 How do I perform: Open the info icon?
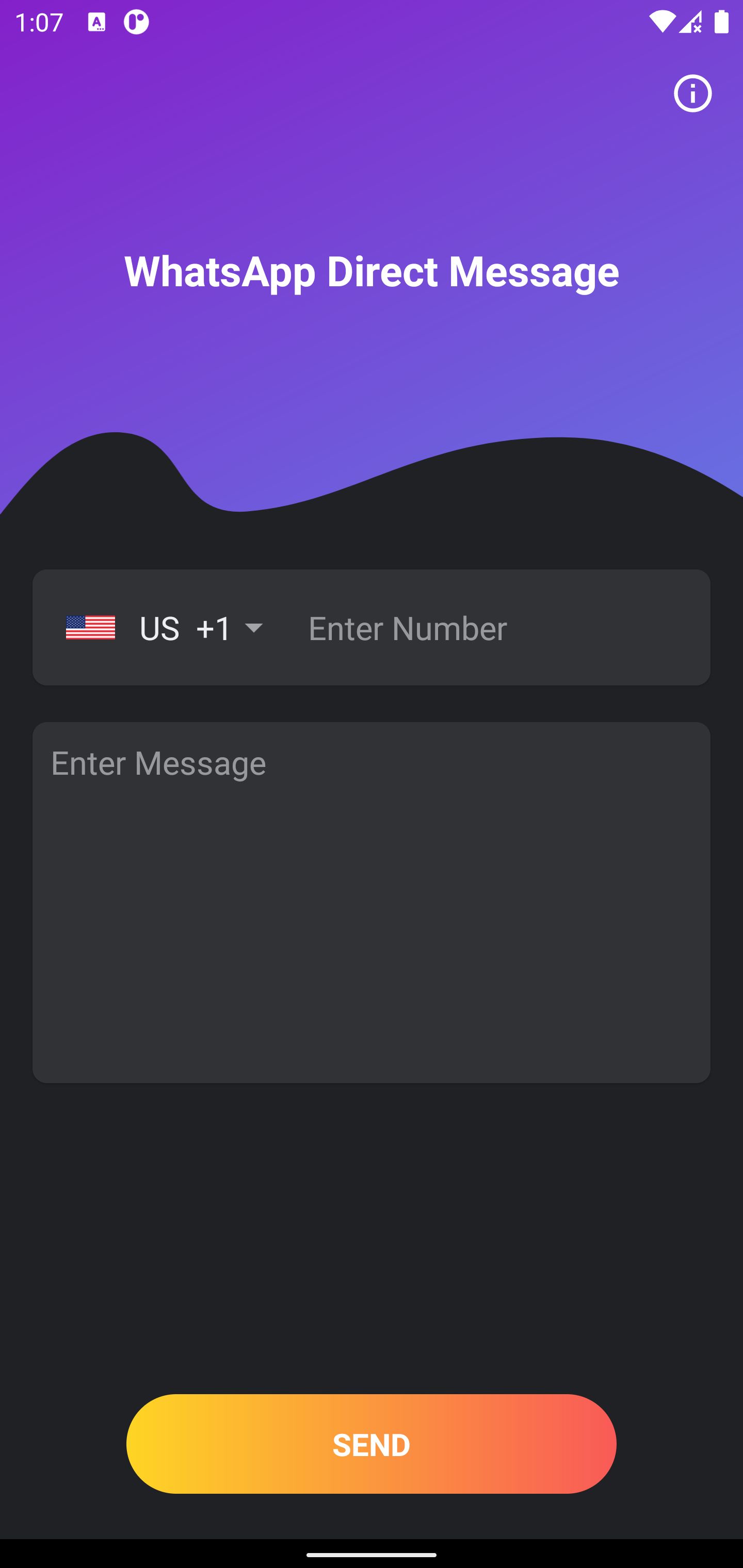coord(692,94)
